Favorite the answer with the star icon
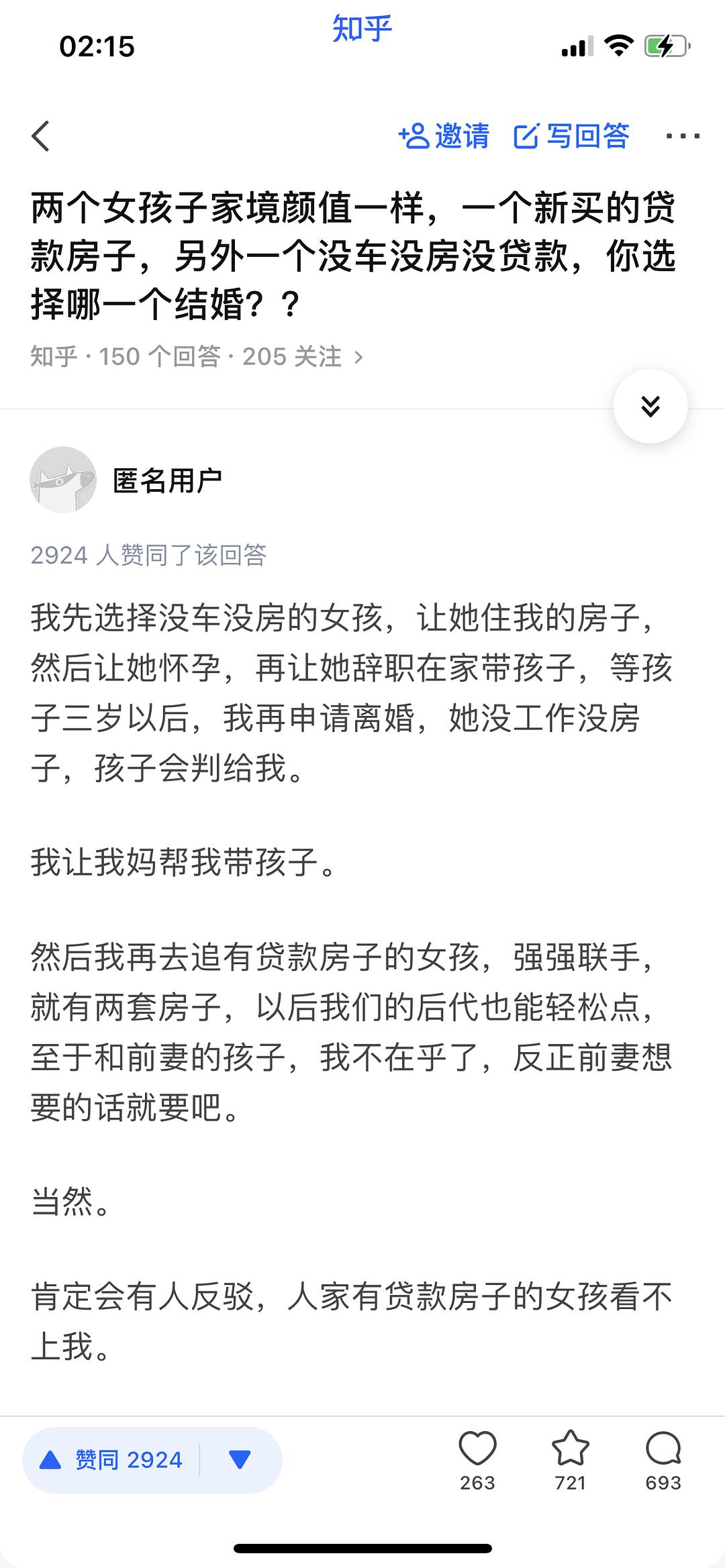 tap(570, 1460)
